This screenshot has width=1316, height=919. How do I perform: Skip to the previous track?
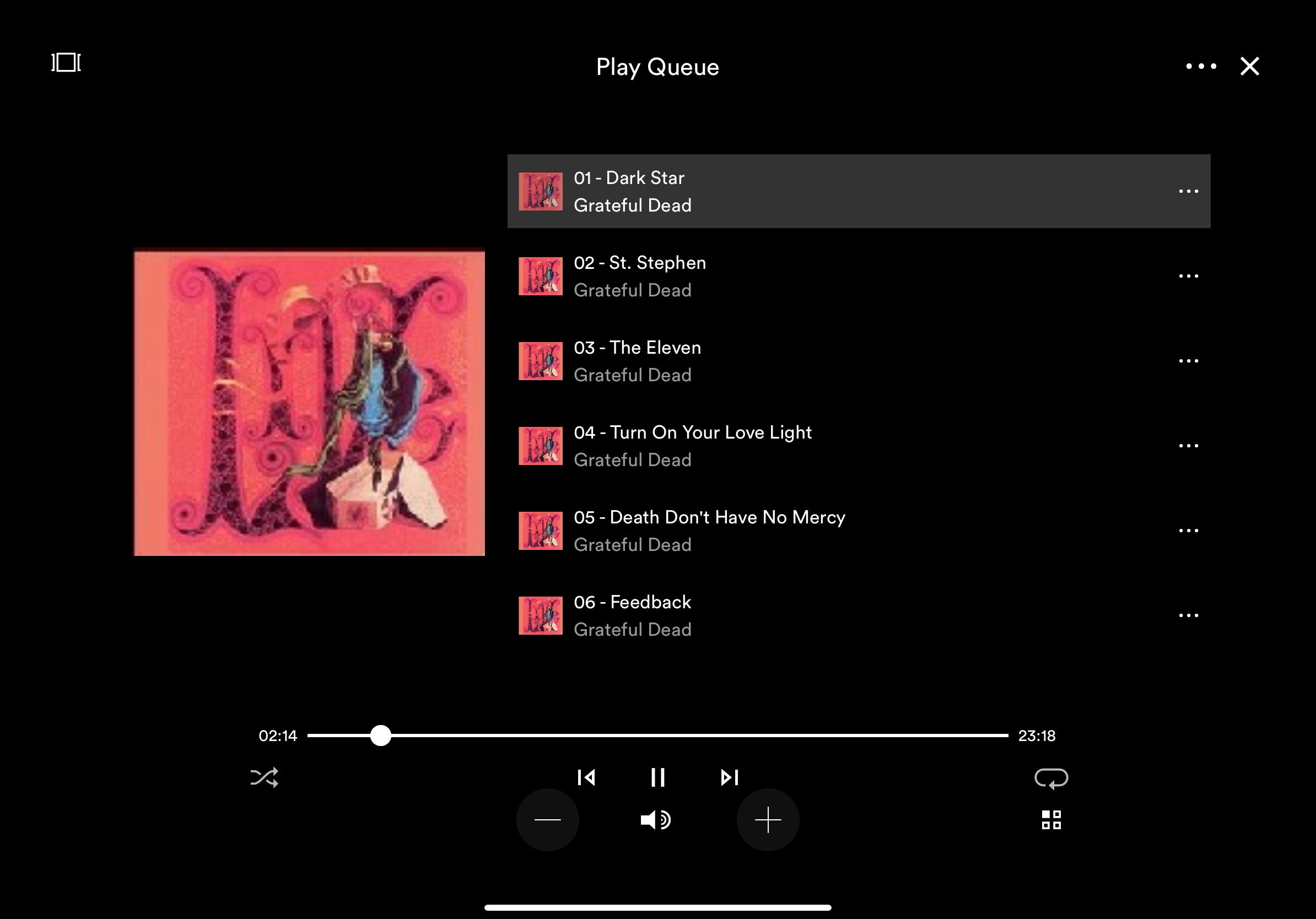(586, 777)
